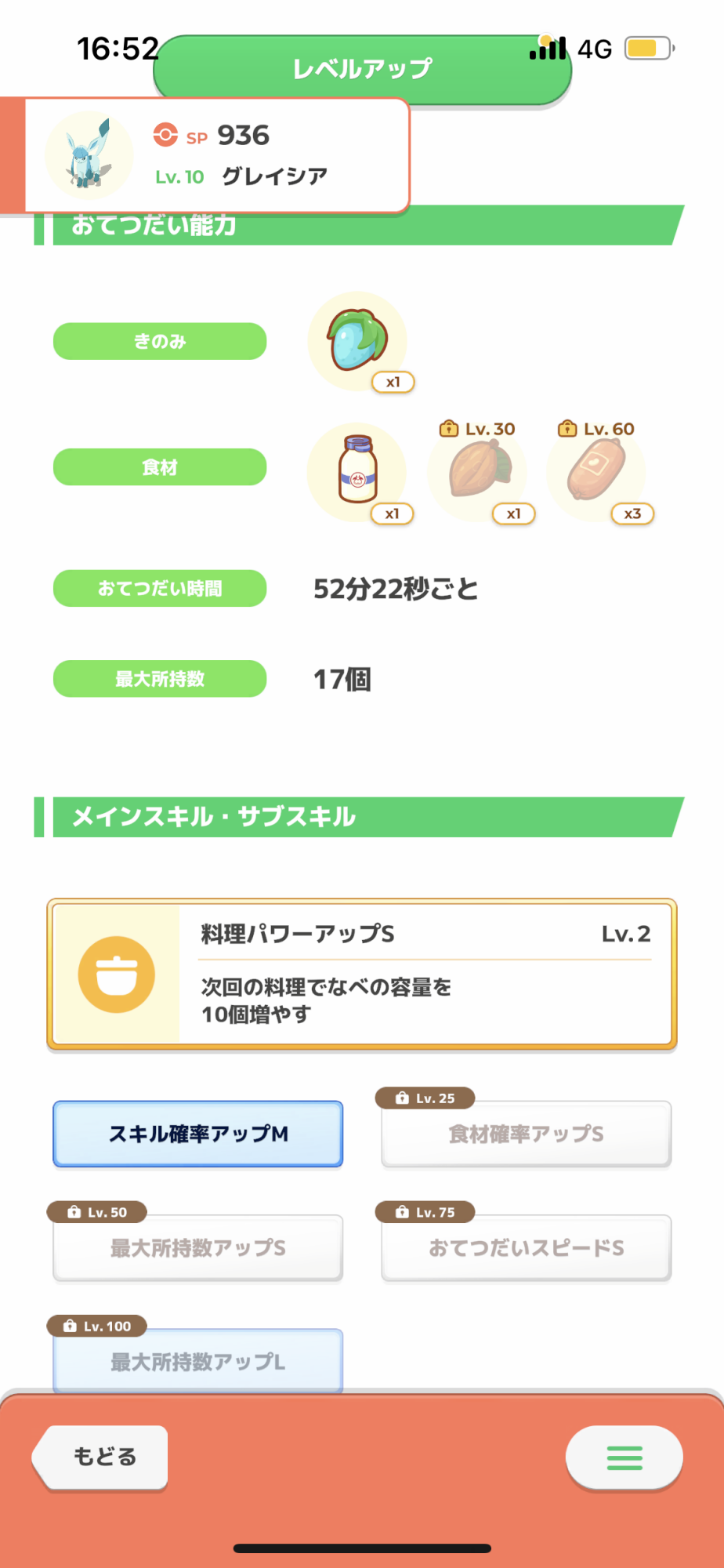
Task: View the locked おてつだいスピードS sub skill
Action: [x=526, y=1247]
